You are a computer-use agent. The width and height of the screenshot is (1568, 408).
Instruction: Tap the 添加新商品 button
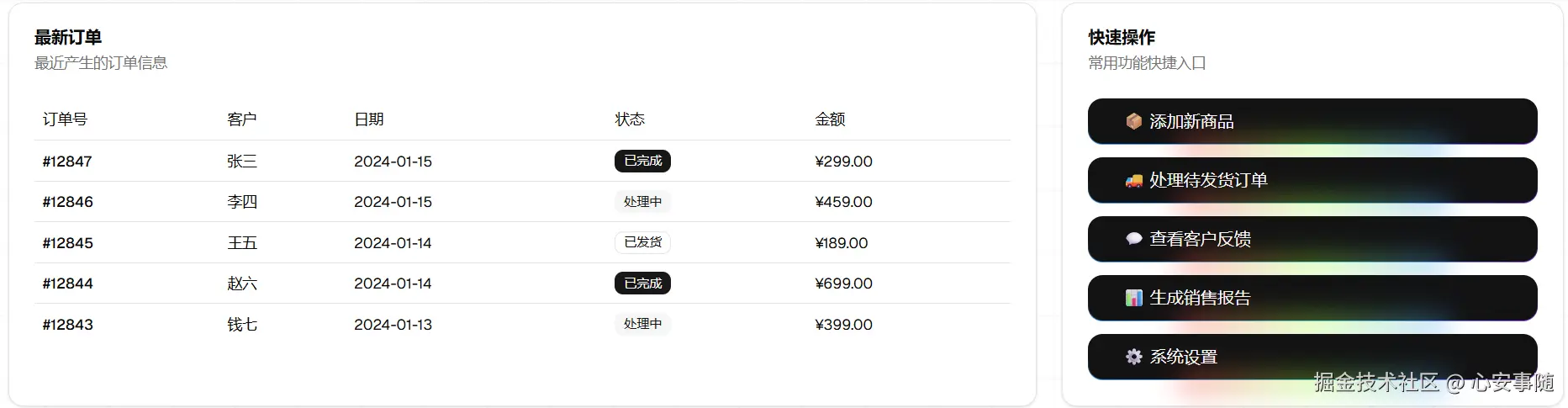tap(1312, 121)
